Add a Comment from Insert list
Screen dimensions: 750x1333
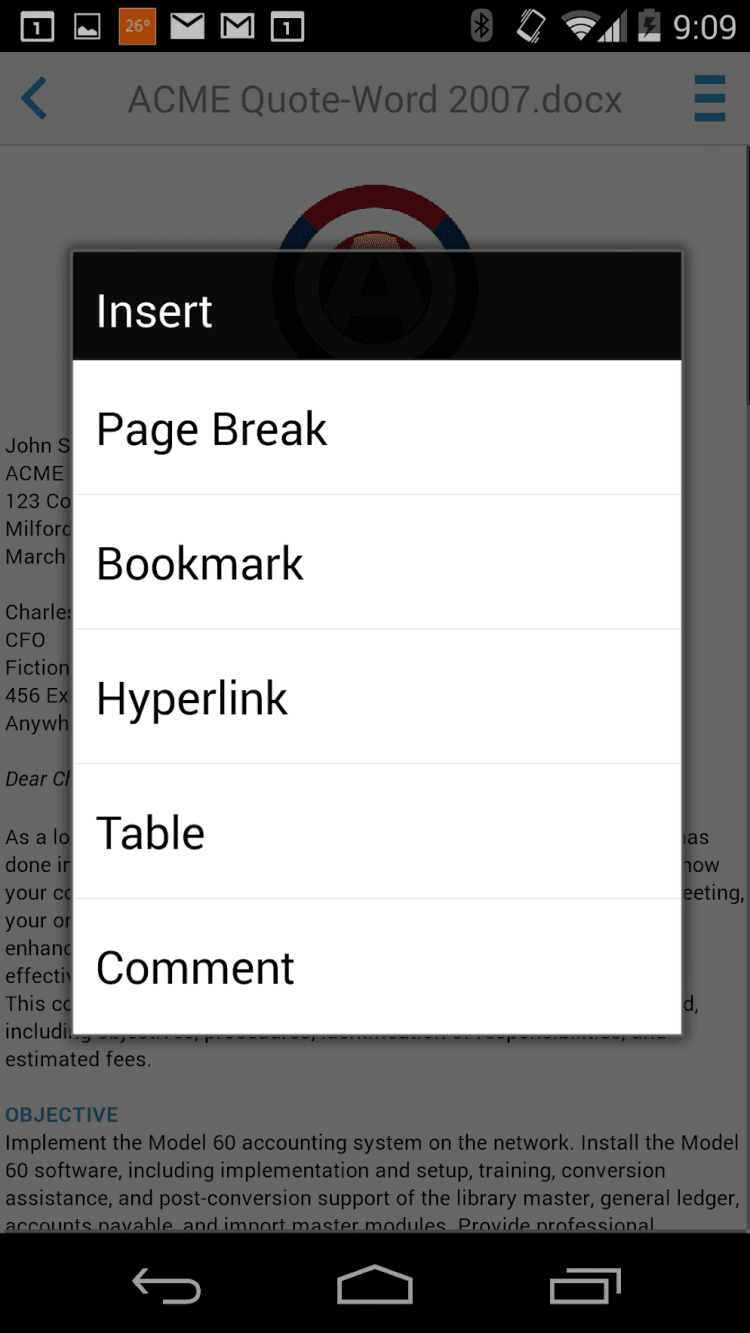point(376,966)
